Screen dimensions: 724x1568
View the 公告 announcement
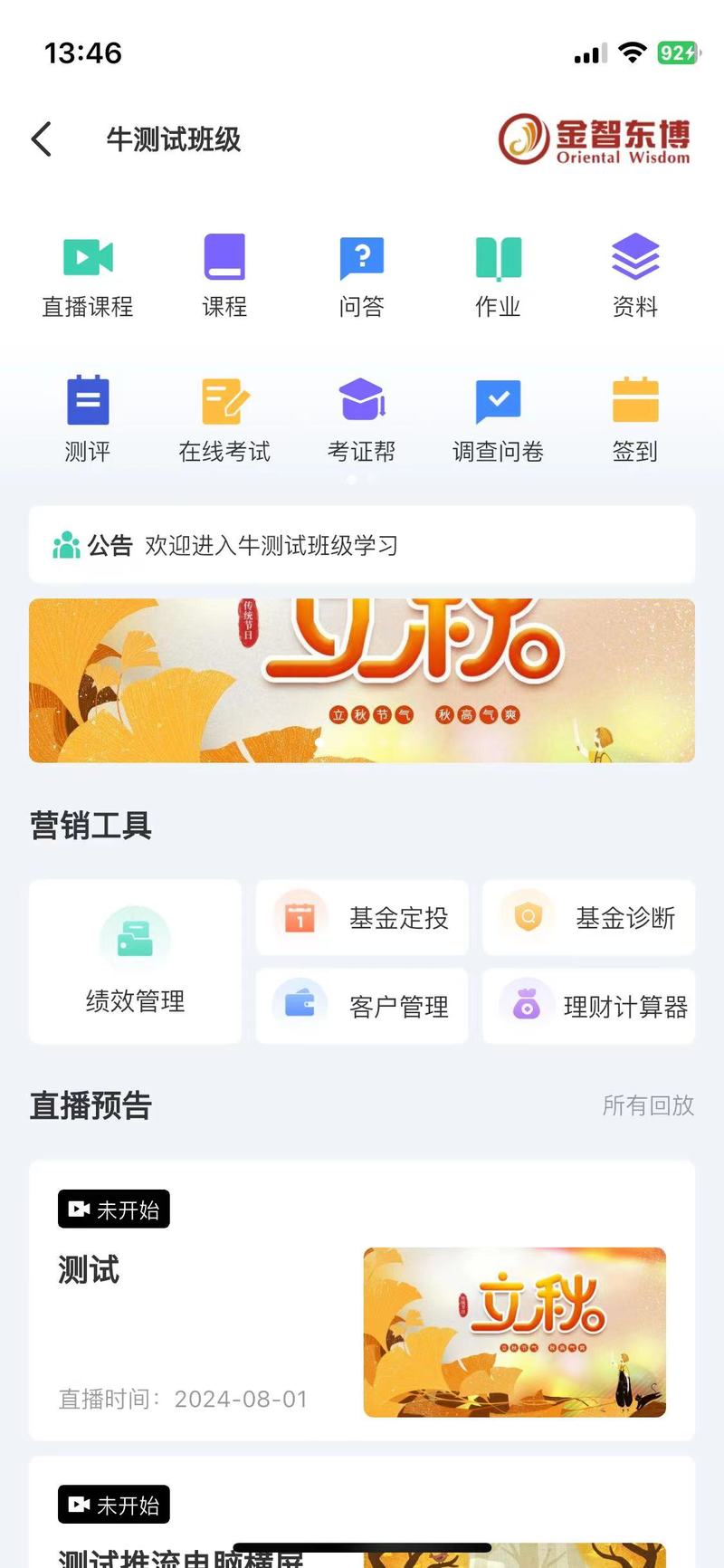[x=362, y=545]
